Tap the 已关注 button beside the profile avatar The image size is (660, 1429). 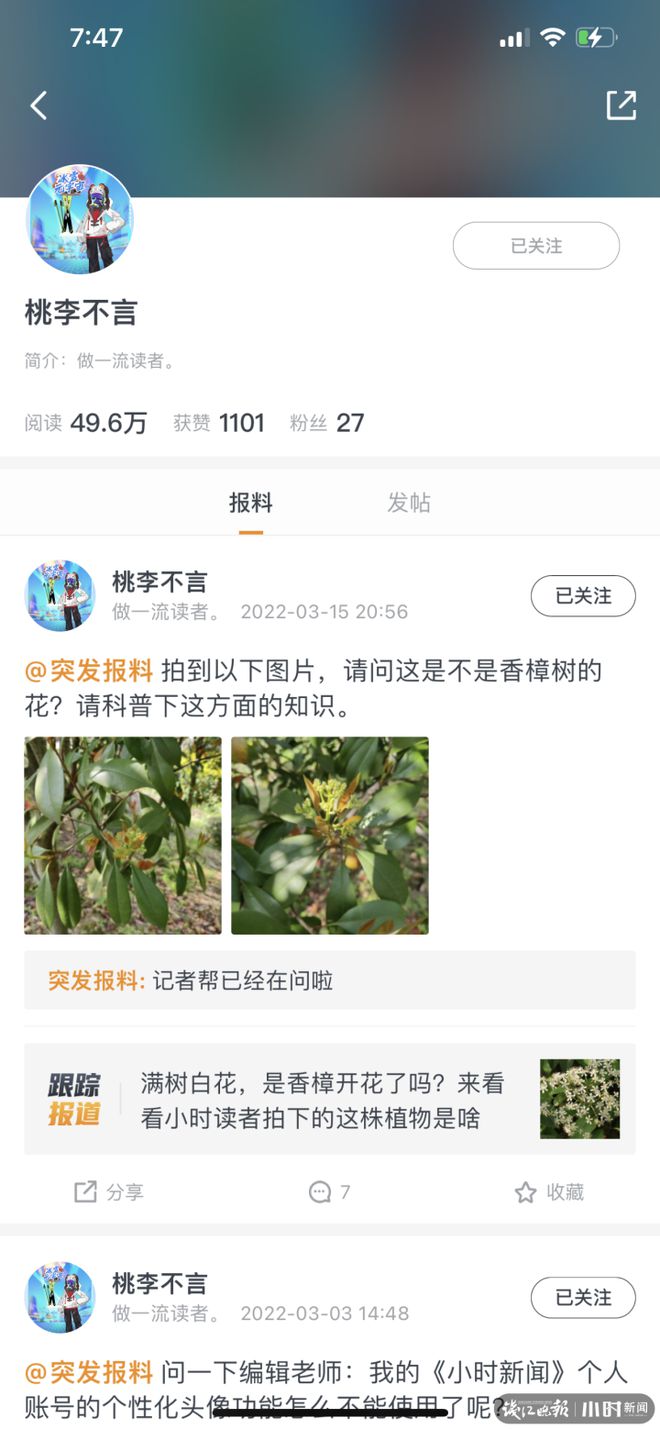pos(536,246)
